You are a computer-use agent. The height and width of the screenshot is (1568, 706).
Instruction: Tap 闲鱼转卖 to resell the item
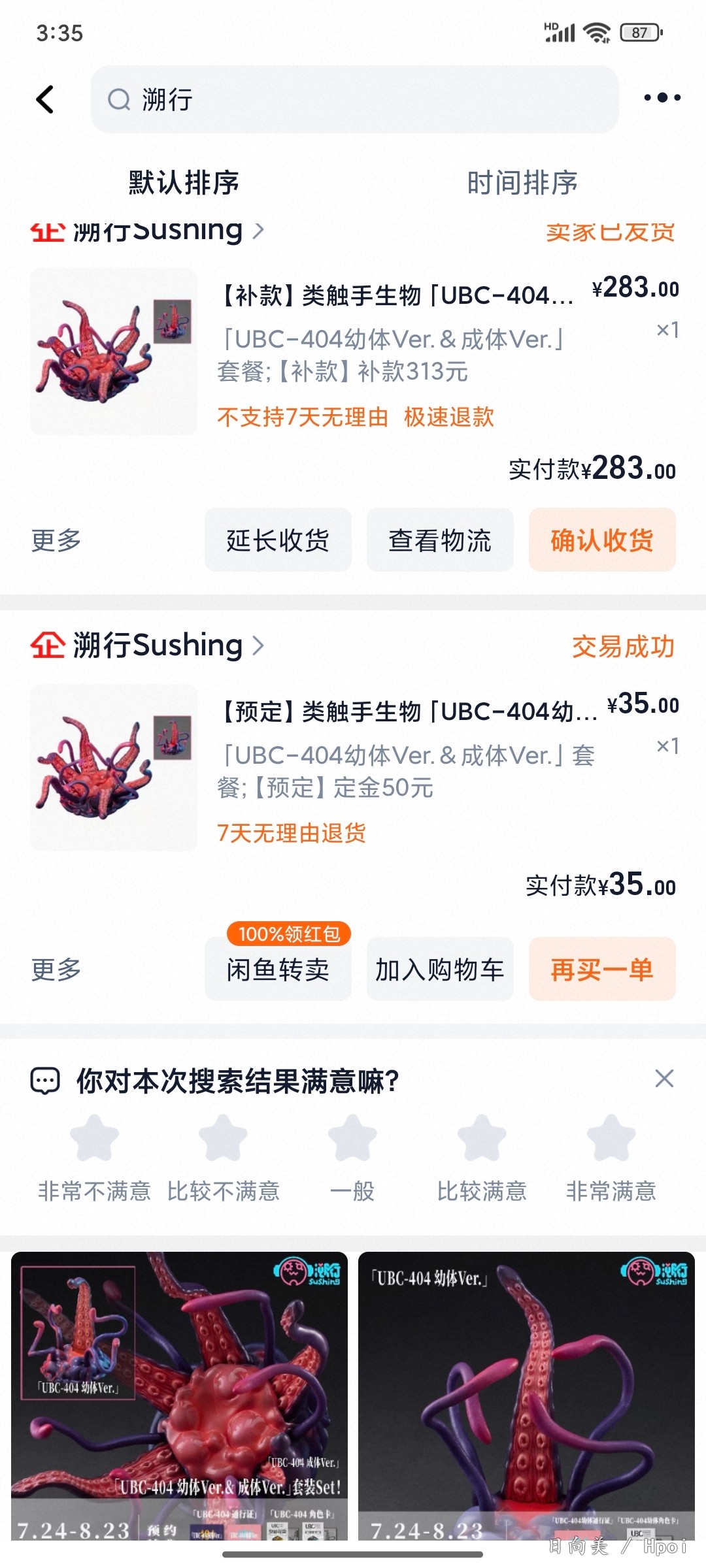[x=278, y=970]
